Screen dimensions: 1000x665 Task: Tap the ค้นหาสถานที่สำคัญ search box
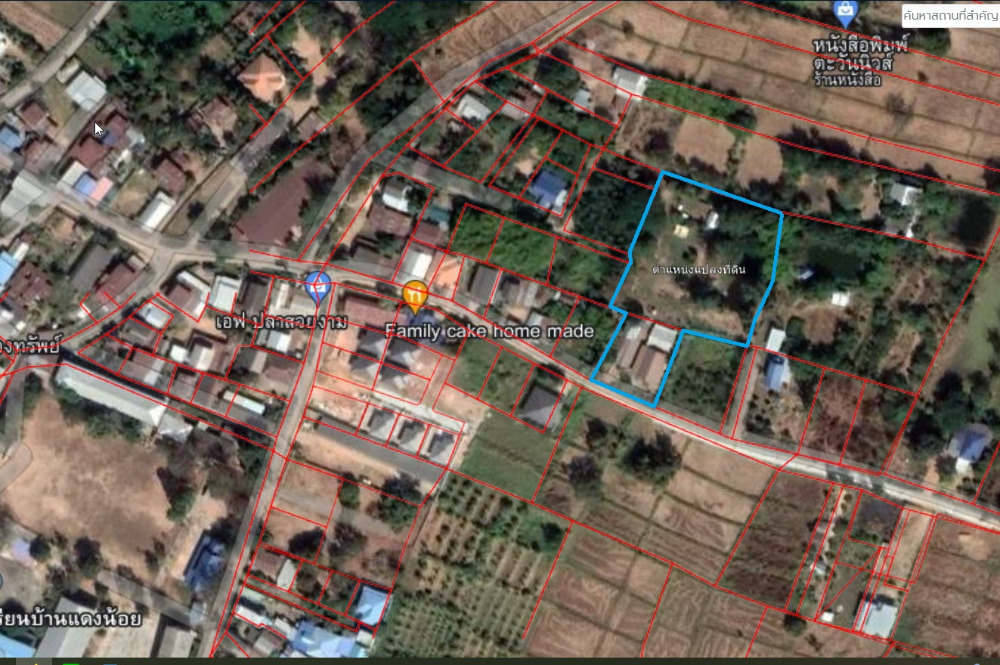click(x=949, y=14)
